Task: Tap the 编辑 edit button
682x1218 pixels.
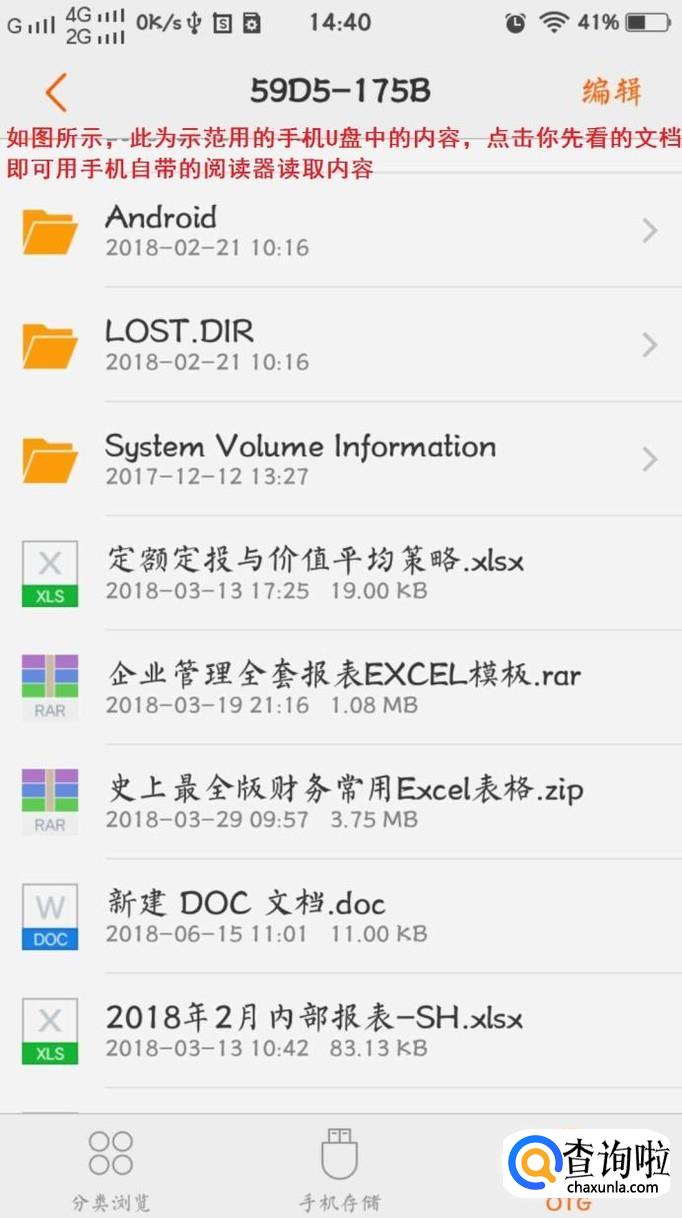Action: [611, 91]
